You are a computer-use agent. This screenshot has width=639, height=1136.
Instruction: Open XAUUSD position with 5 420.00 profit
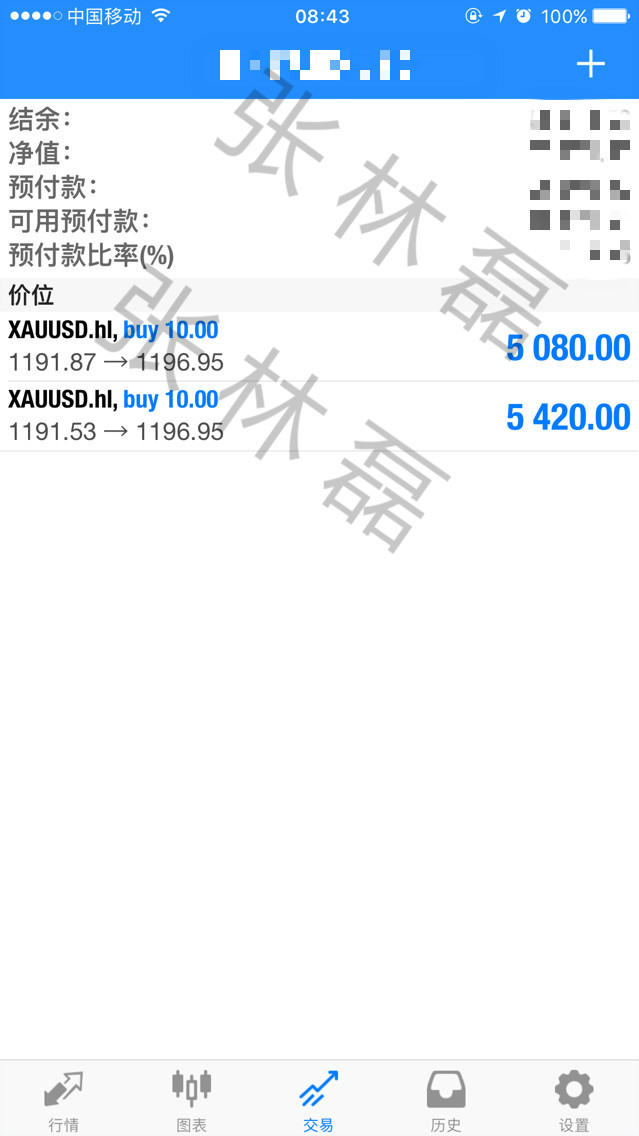pos(319,416)
